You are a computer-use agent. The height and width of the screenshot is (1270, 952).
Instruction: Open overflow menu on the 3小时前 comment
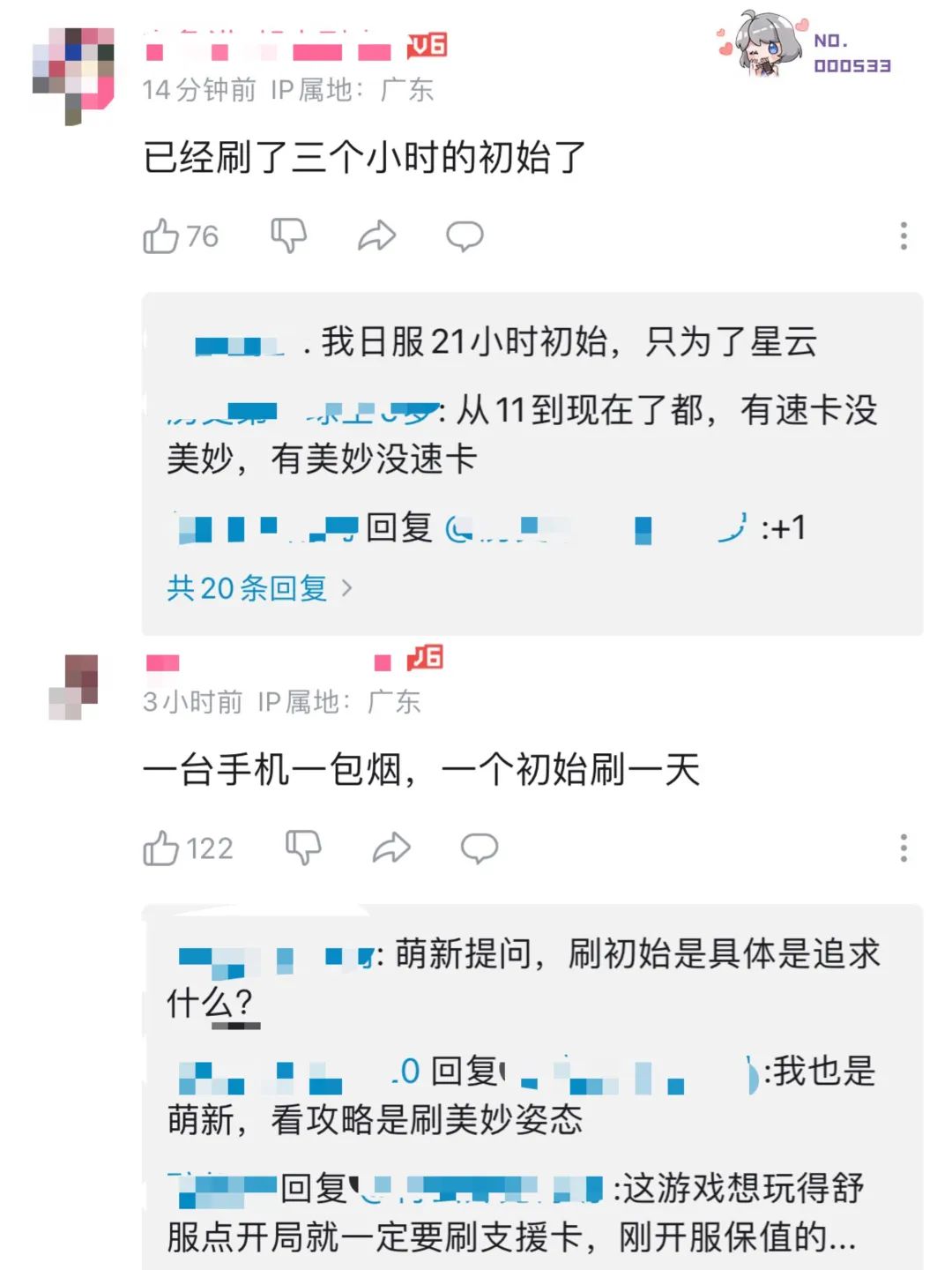(x=904, y=848)
